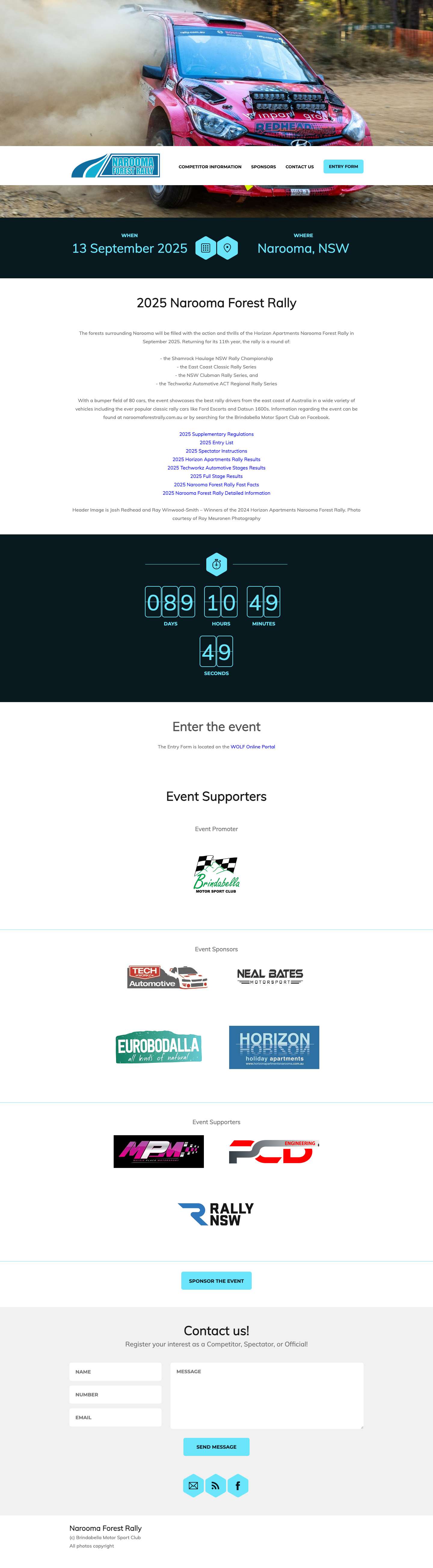Viewport: 433px width, 1568px height.
Task: Send the contact message
Action: (x=216, y=1447)
